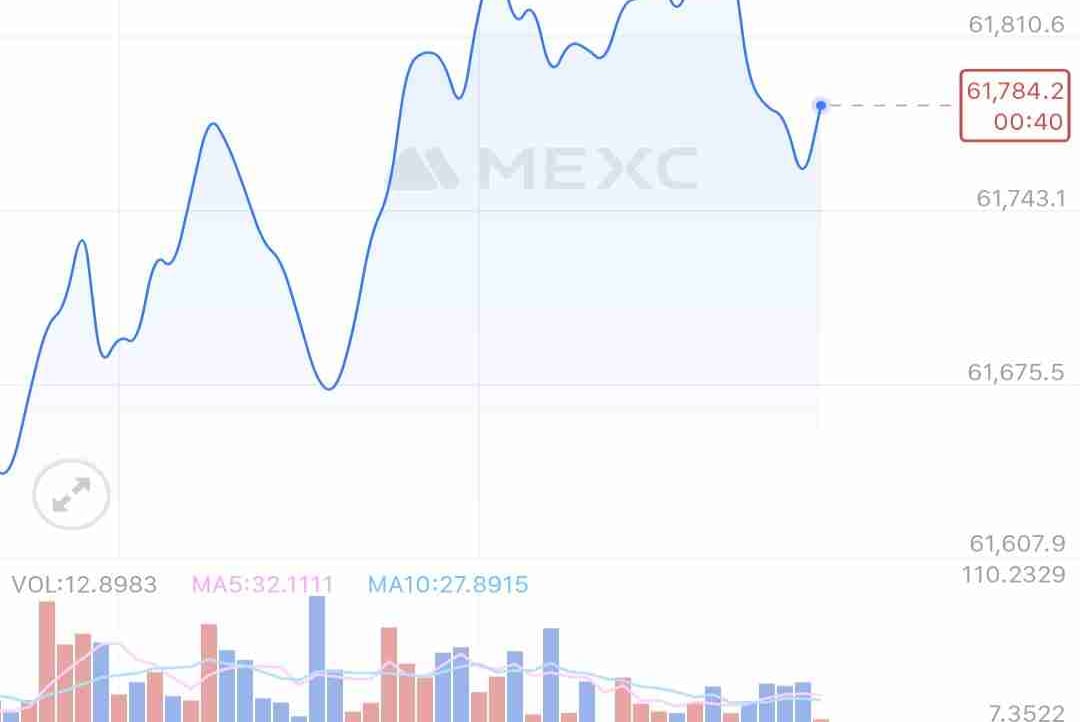Expand the chart to fullscreen

pyautogui.click(x=71, y=494)
